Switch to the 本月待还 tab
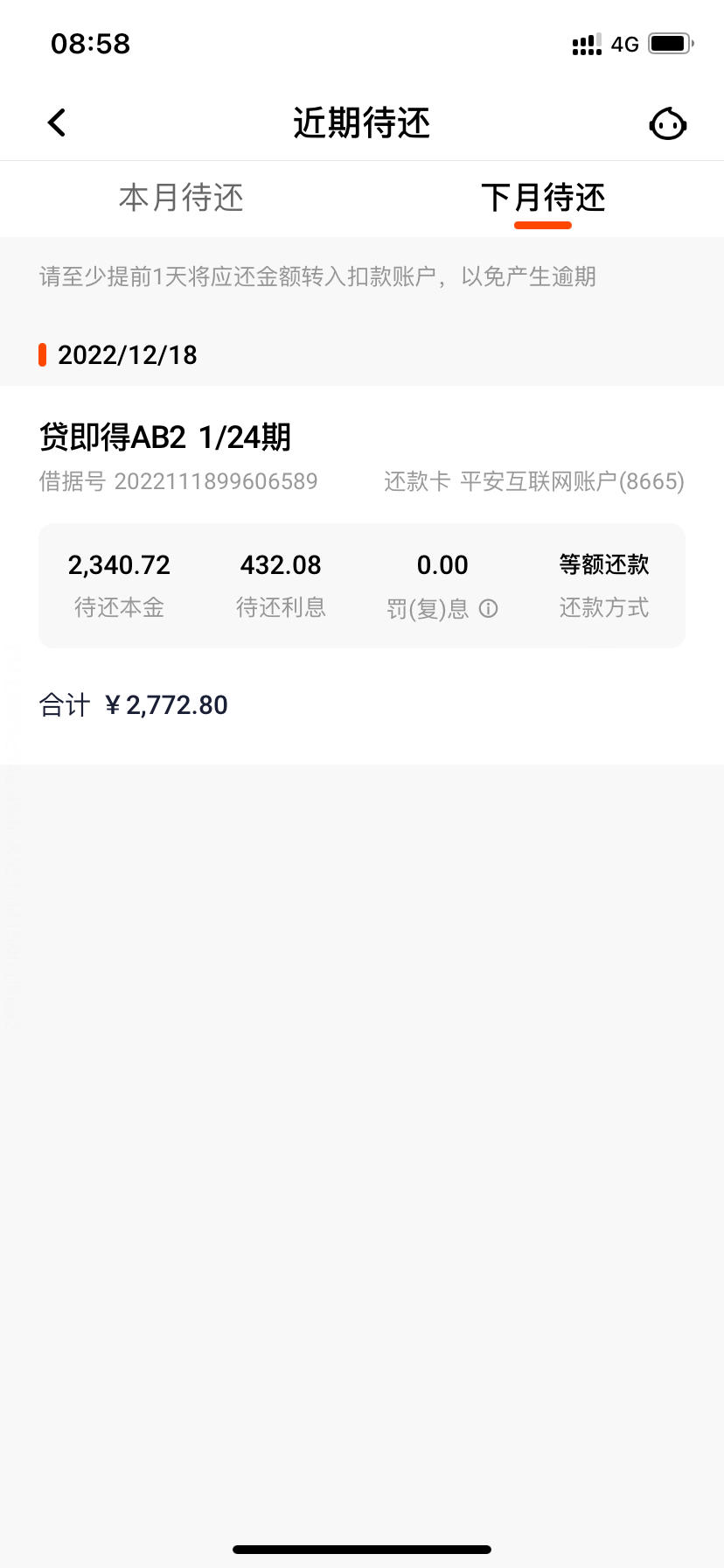Image resolution: width=724 pixels, height=1568 pixels. tap(181, 198)
